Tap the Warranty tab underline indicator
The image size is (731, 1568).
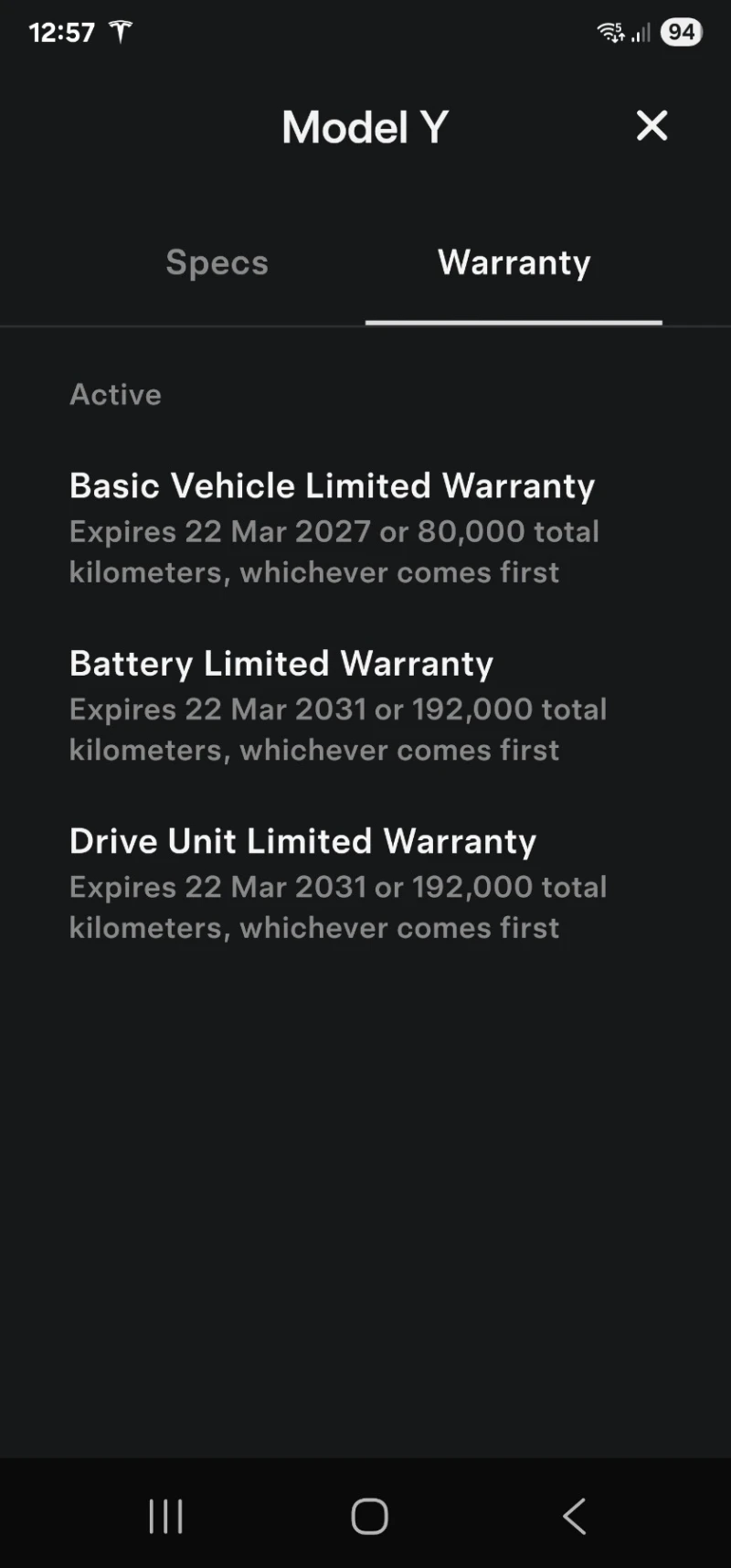pyautogui.click(x=514, y=322)
